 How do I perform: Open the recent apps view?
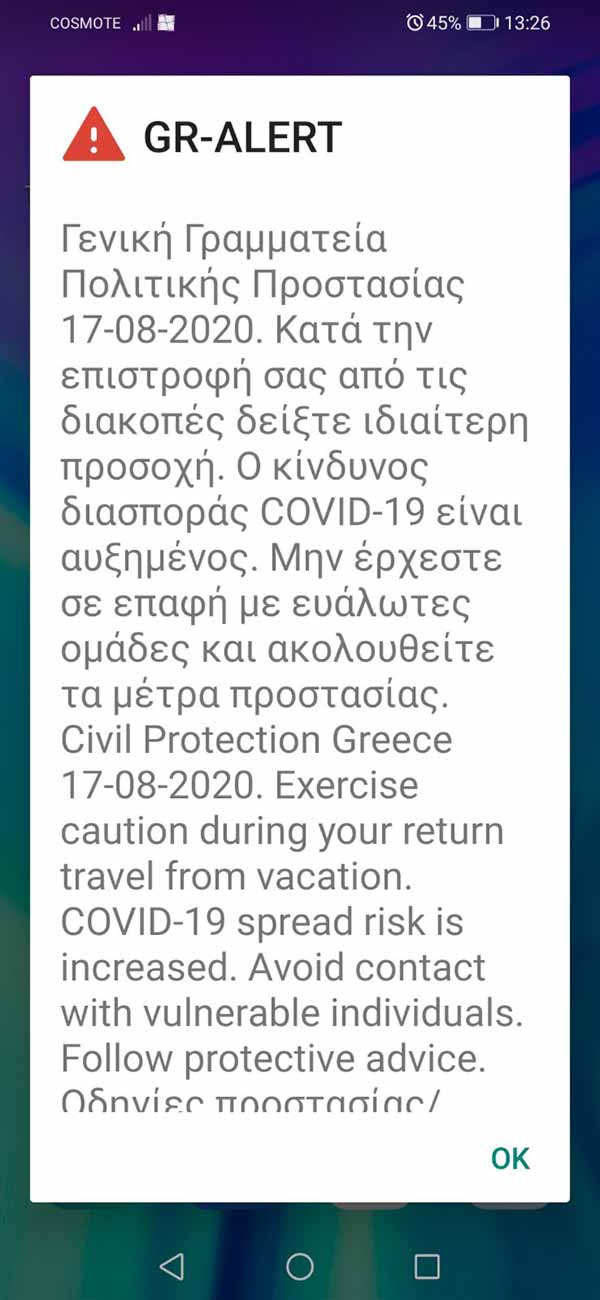tap(427, 1267)
